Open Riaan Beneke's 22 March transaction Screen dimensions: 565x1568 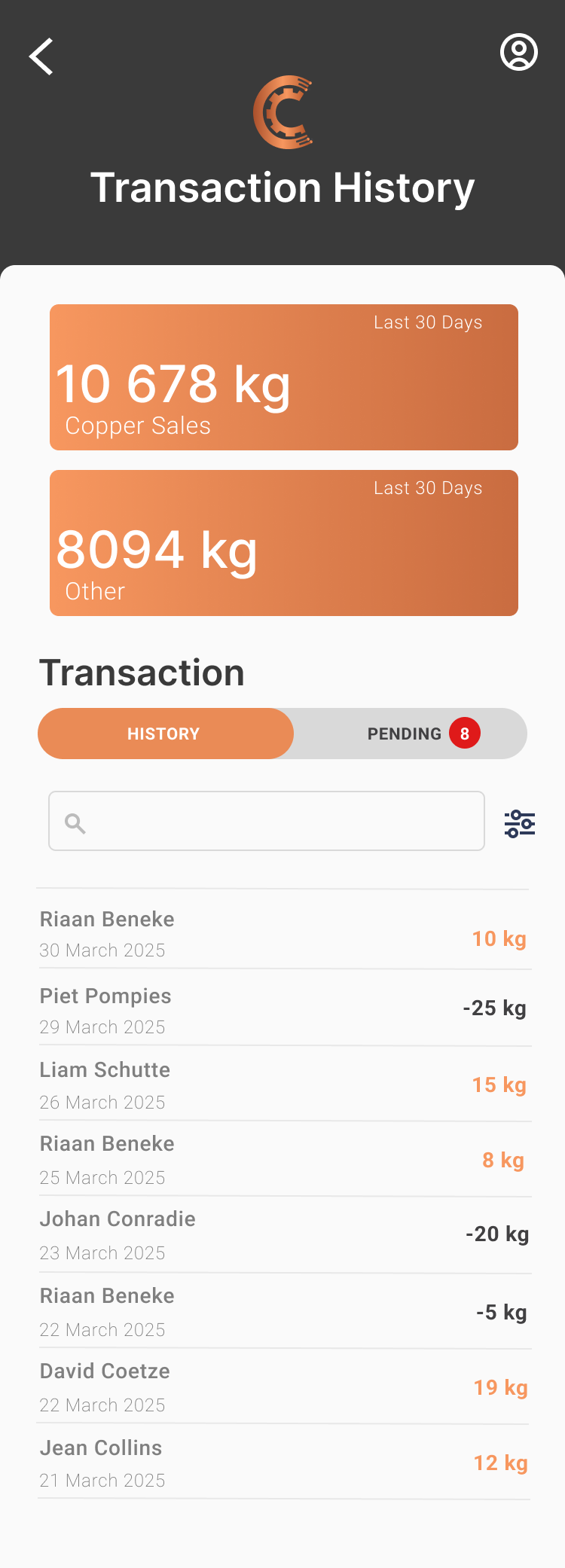pos(283,1312)
